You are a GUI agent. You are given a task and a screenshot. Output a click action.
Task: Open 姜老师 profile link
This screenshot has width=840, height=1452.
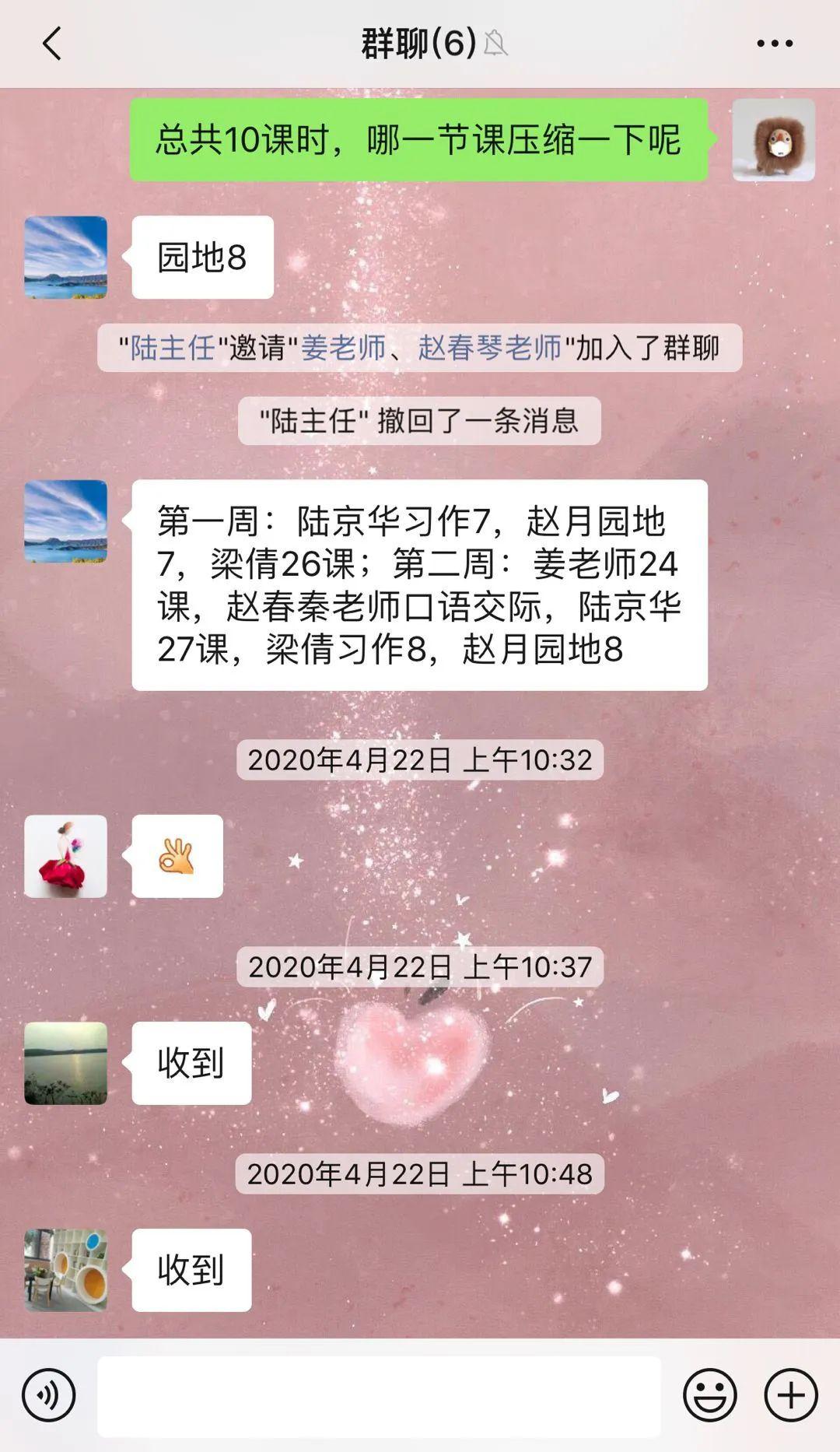343,348
